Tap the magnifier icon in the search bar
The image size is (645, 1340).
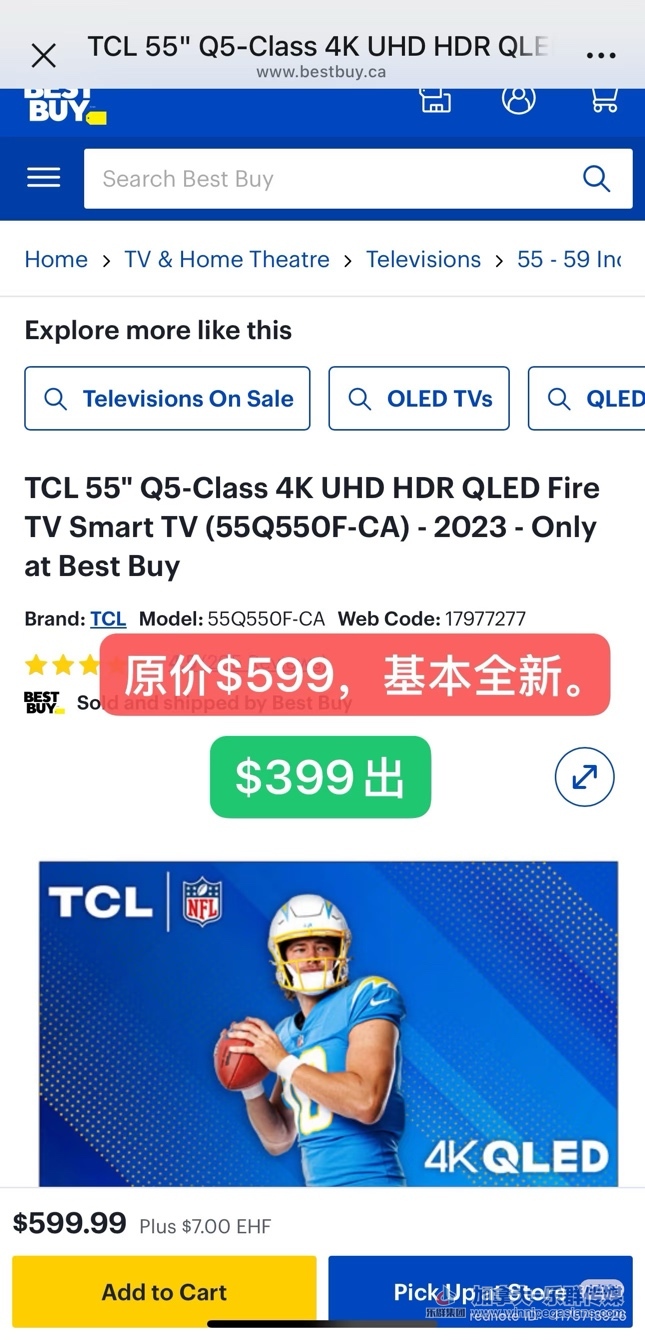(x=596, y=179)
